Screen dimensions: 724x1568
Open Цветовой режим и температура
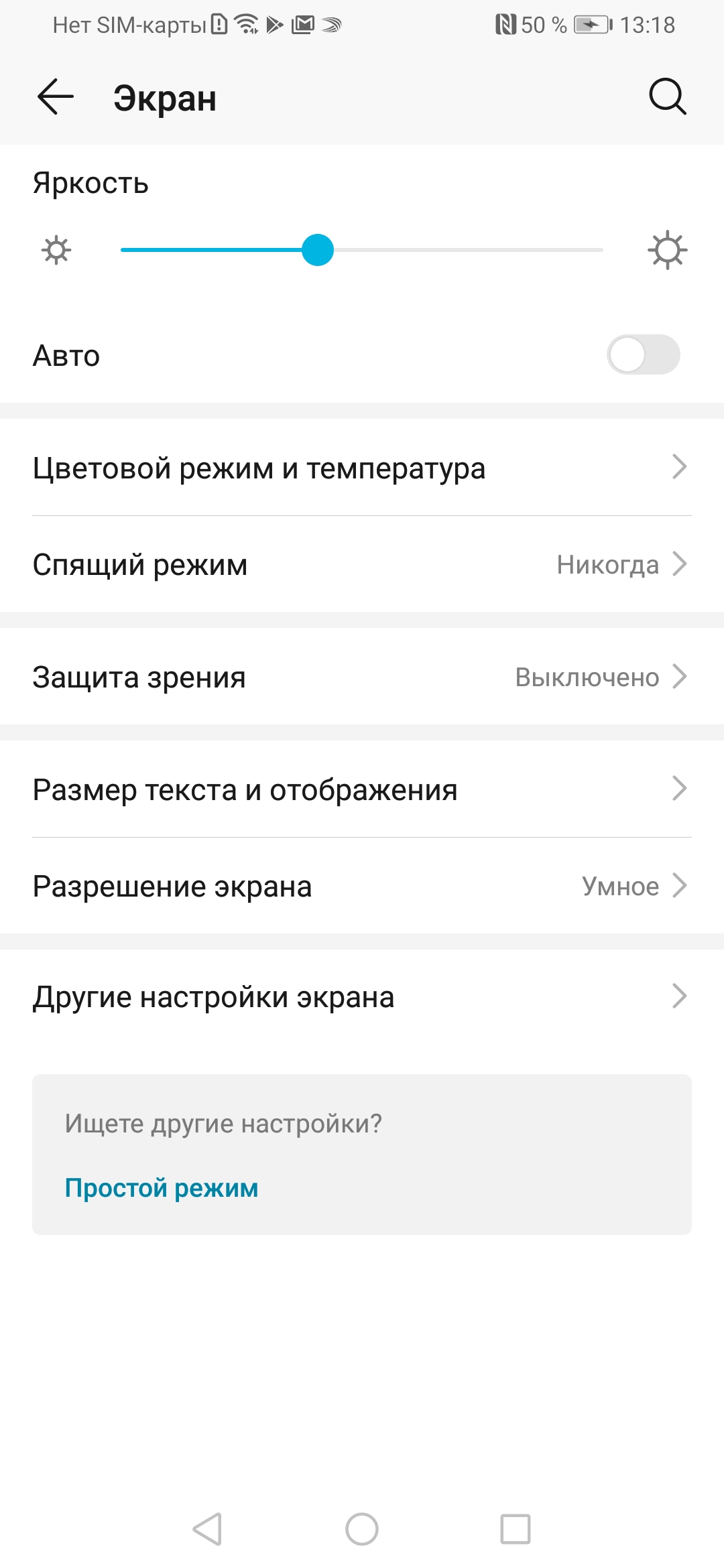362,468
